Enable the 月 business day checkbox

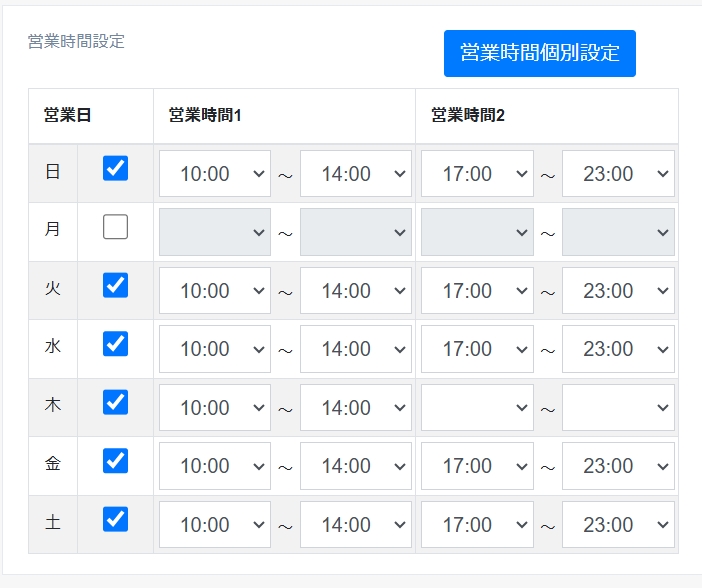point(115,227)
